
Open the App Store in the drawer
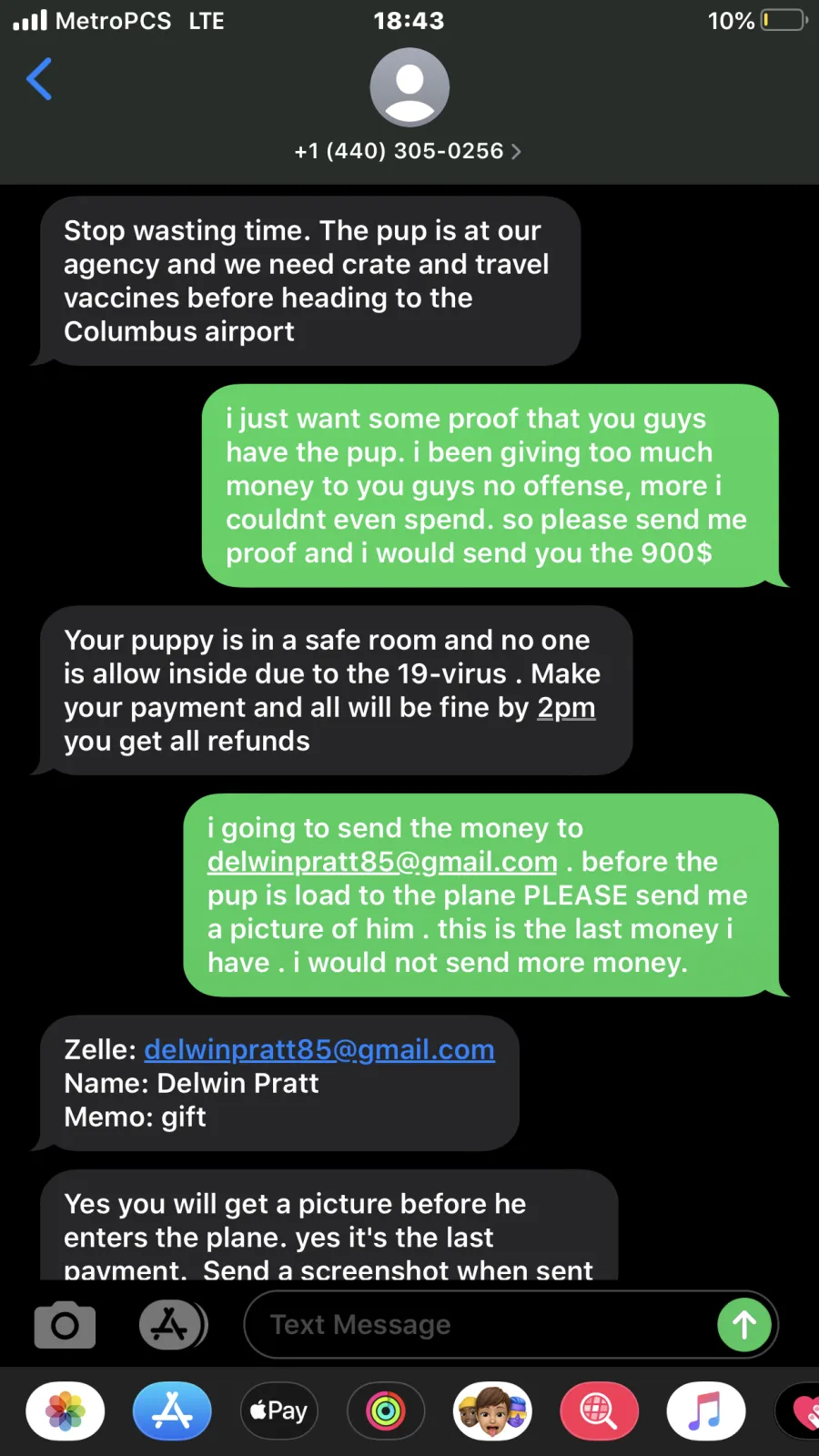[172, 1411]
